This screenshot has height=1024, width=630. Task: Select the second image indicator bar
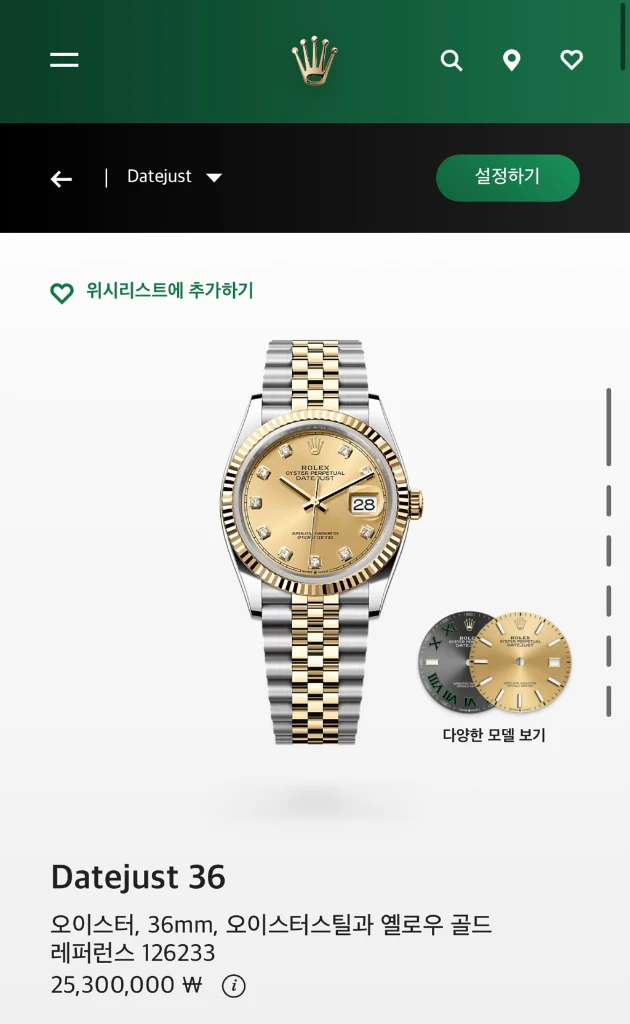click(608, 501)
